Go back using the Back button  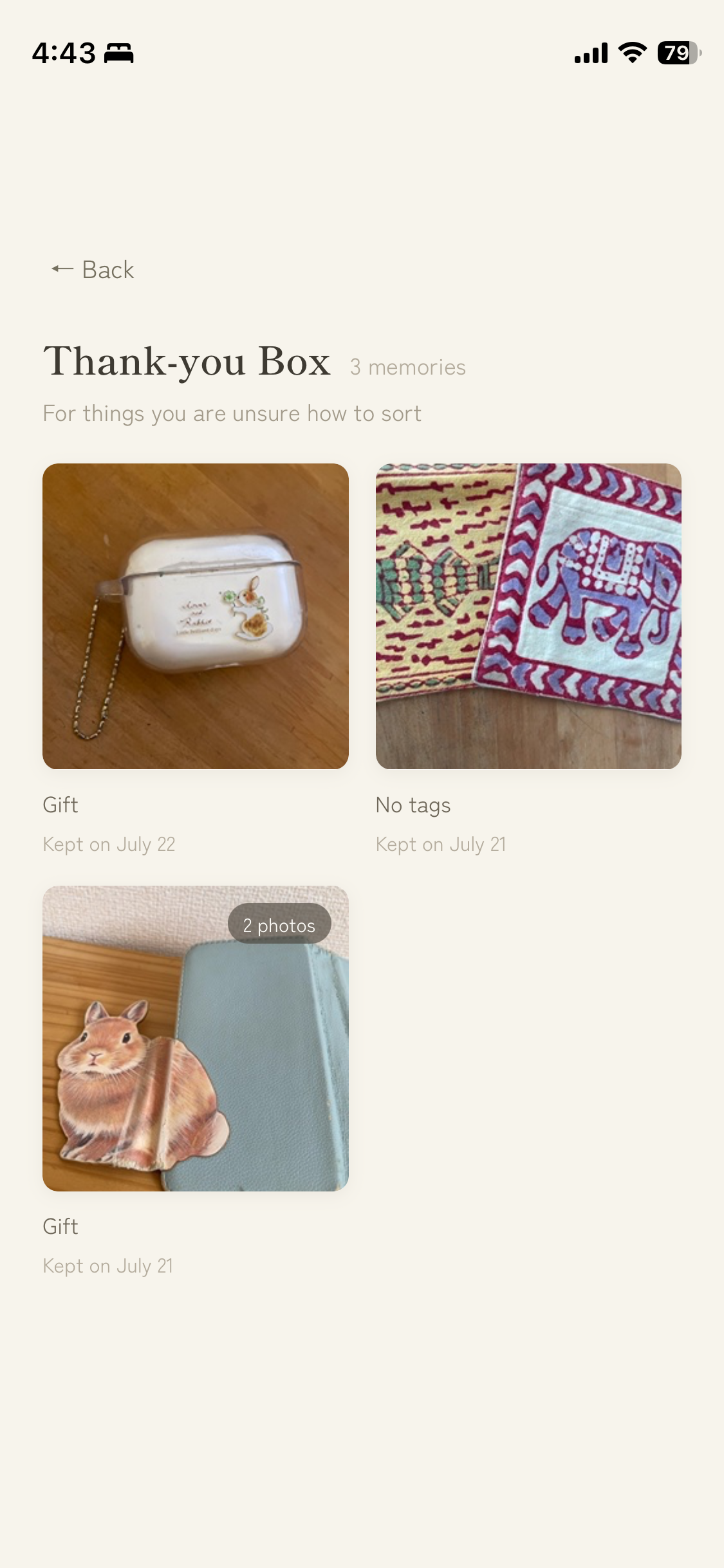93,270
